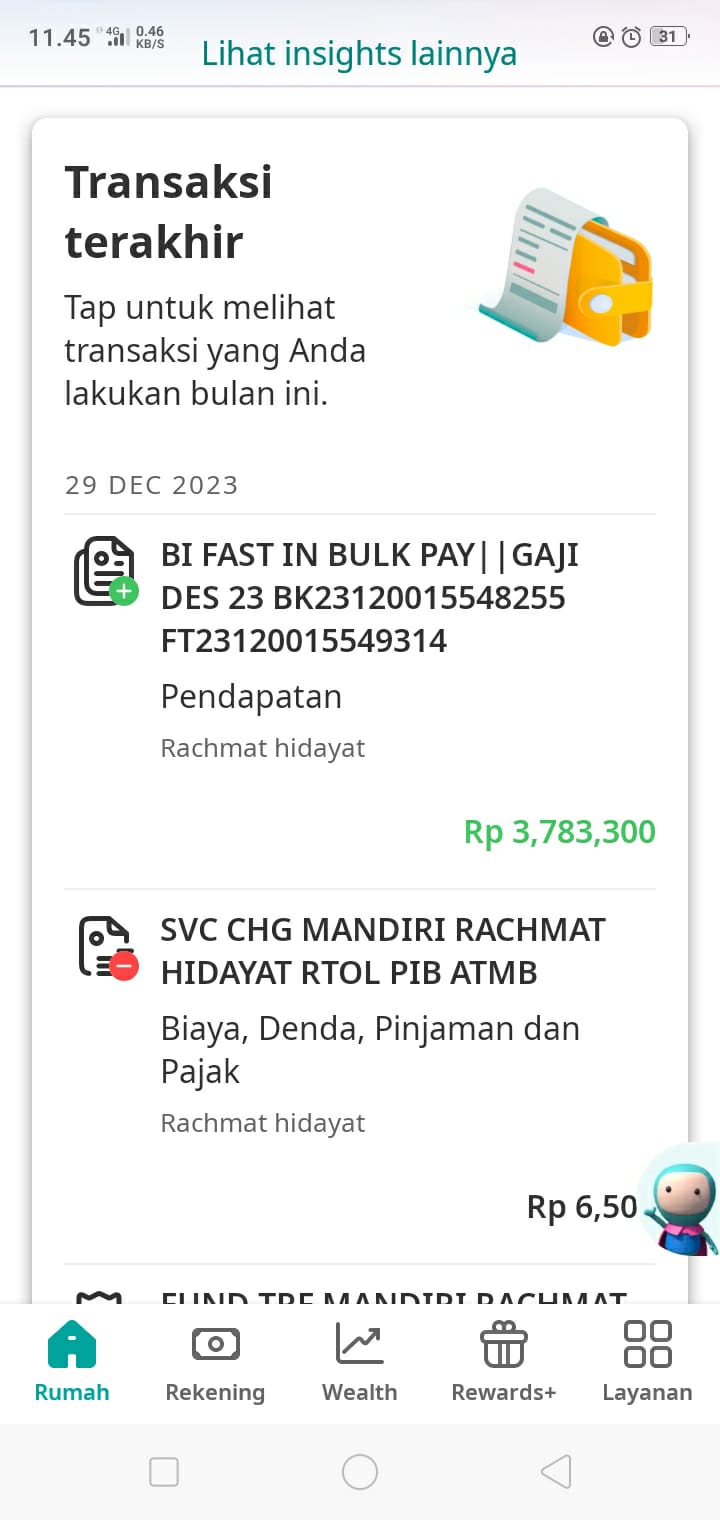Tap the system home button
This screenshot has height=1520, width=720.
[x=360, y=1472]
